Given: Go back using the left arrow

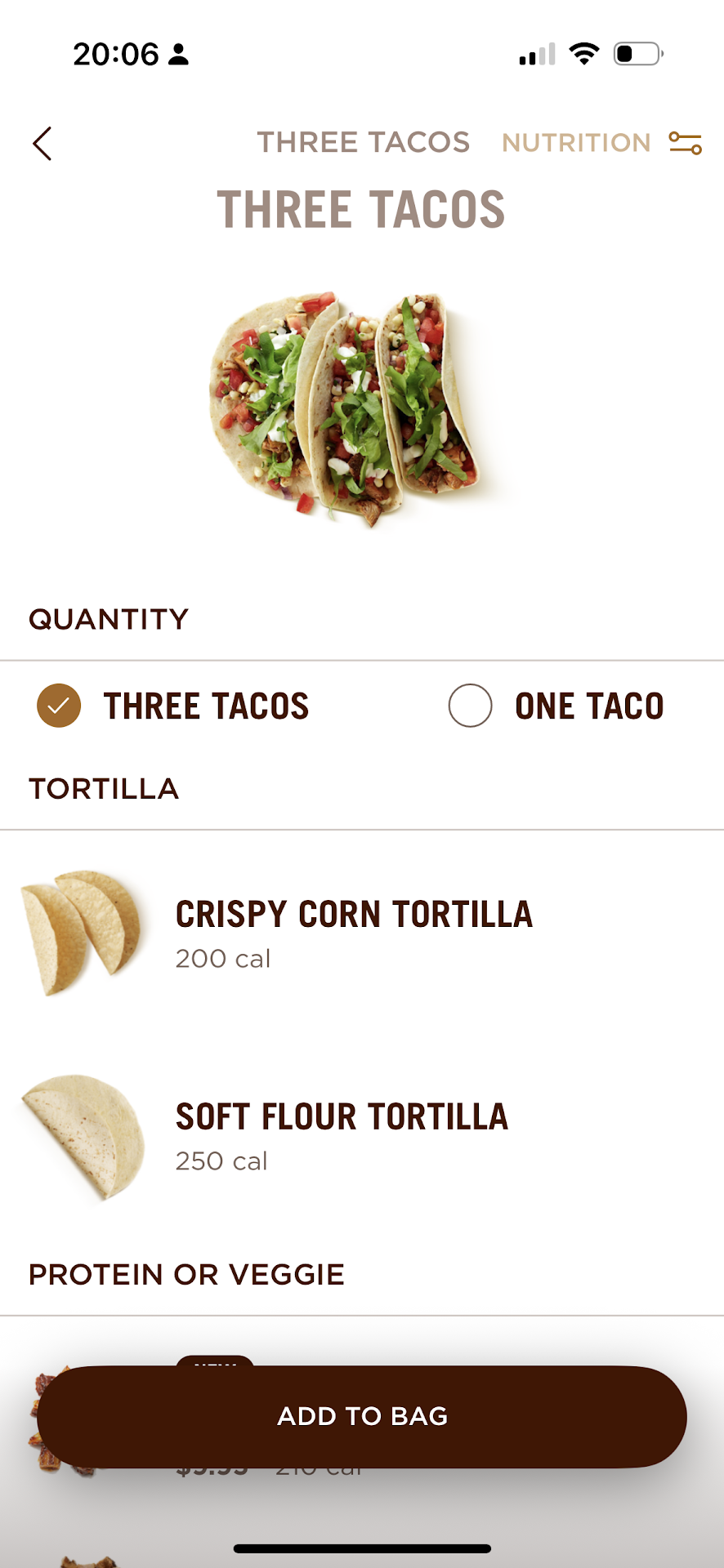Looking at the screenshot, I should click(42, 144).
